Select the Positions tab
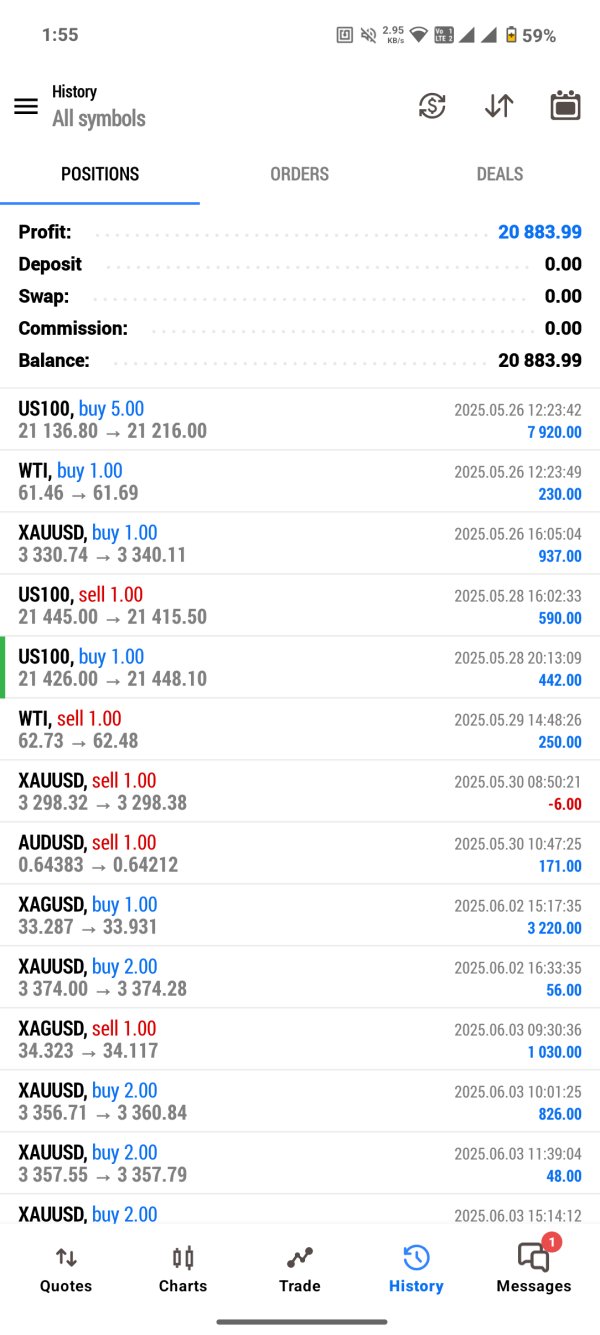Image resolution: width=600 pixels, height=1335 pixels. (100, 174)
